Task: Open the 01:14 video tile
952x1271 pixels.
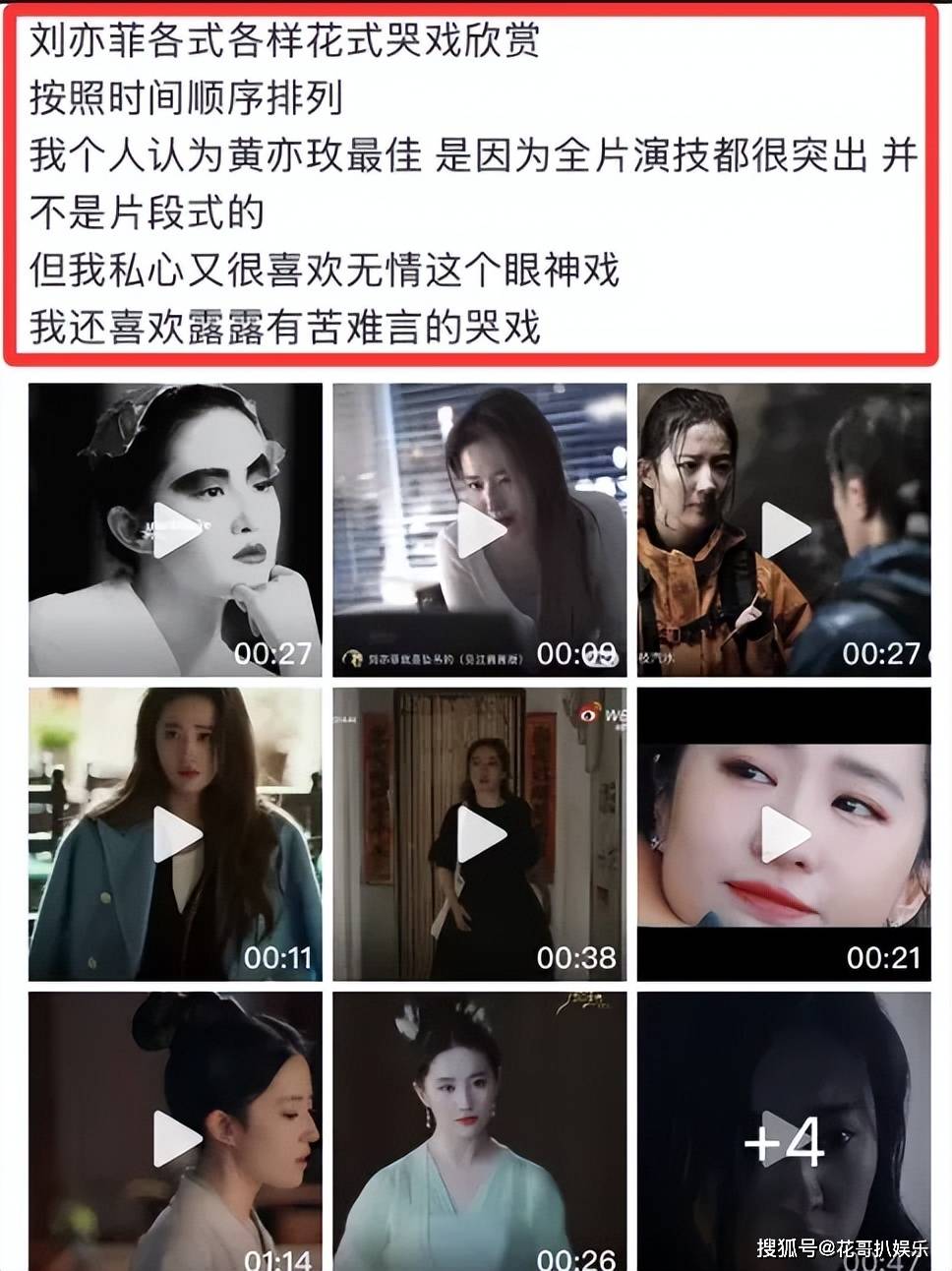Action: 175,1136
